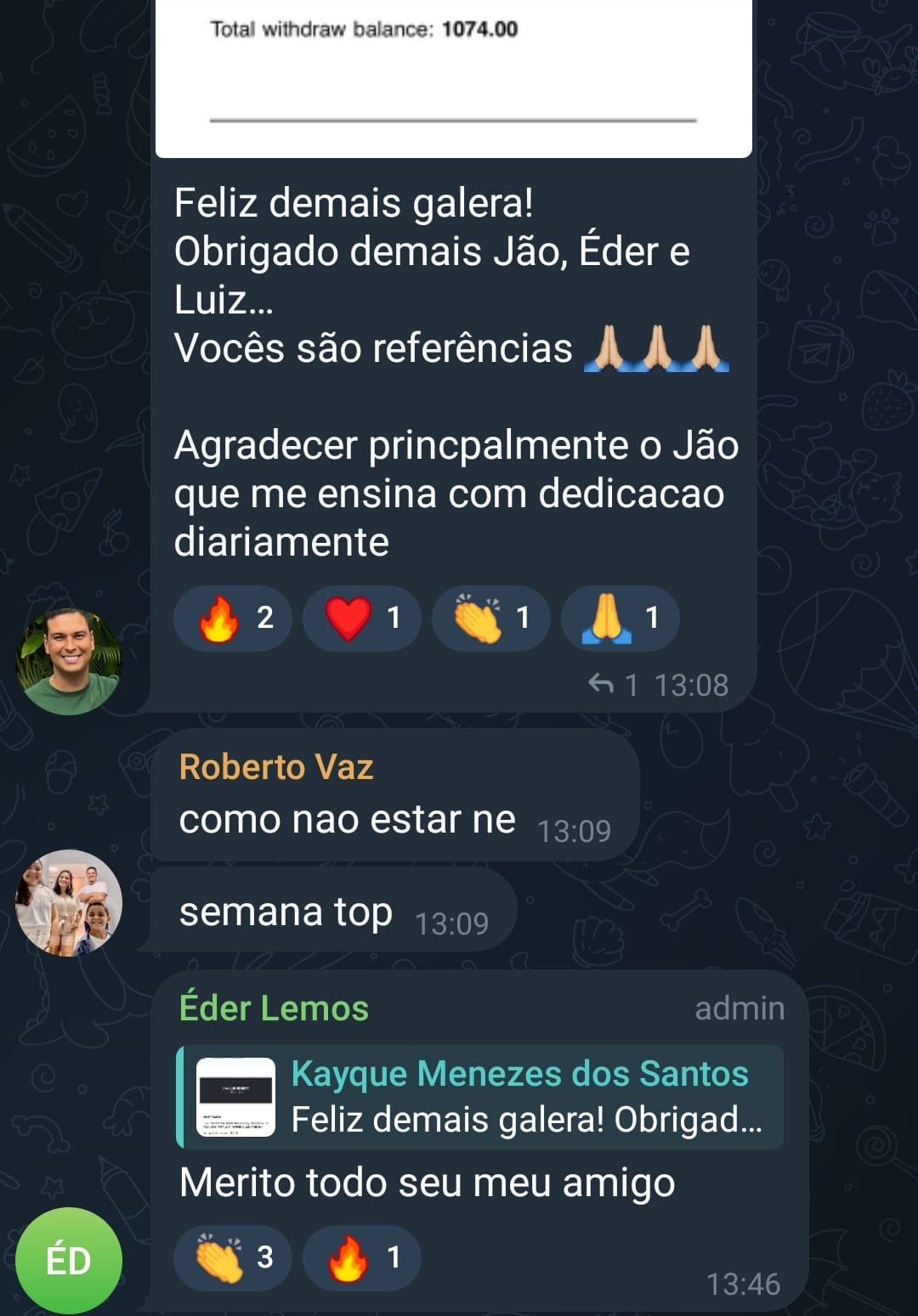Tap the clapping reaction with count 1
Viewport: 918px width, 1316px height.
click(x=491, y=618)
